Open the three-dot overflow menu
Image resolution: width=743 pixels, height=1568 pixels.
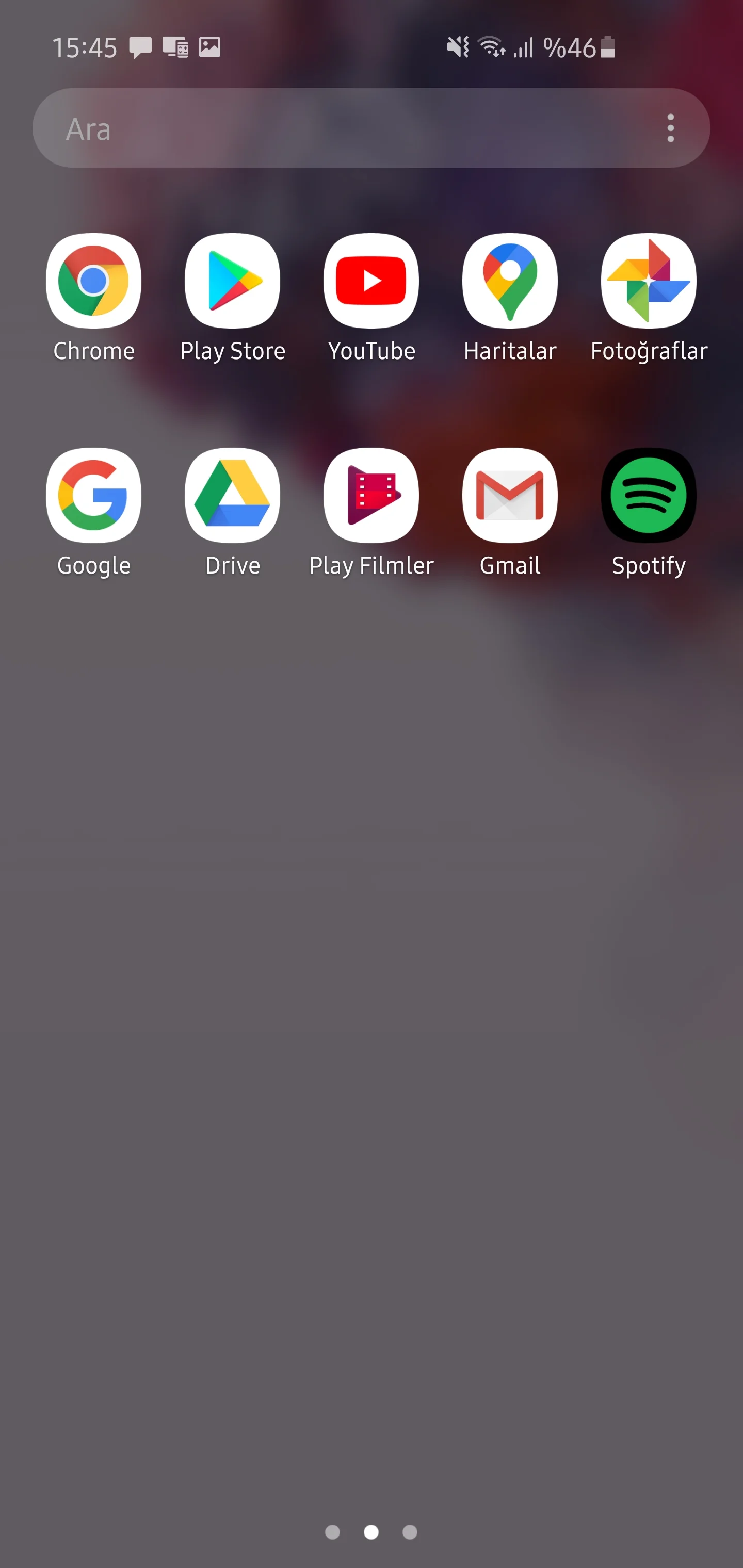671,128
